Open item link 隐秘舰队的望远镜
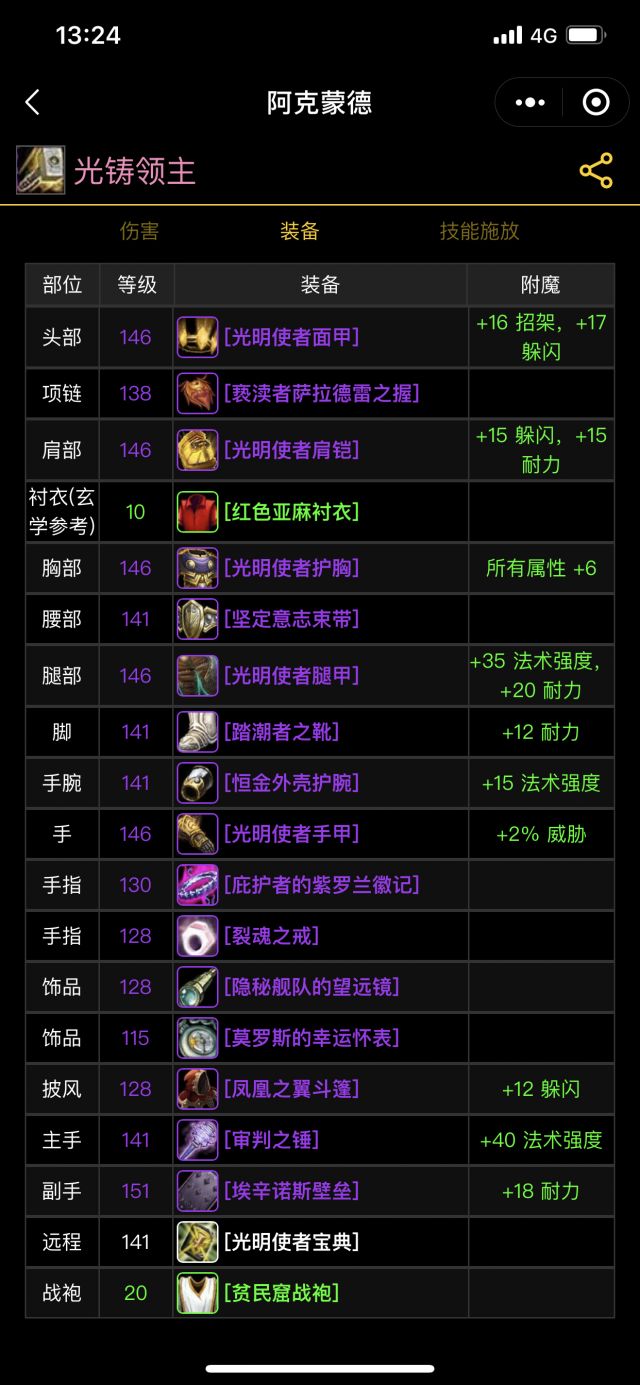This screenshot has height=1385, width=640. [x=310, y=987]
